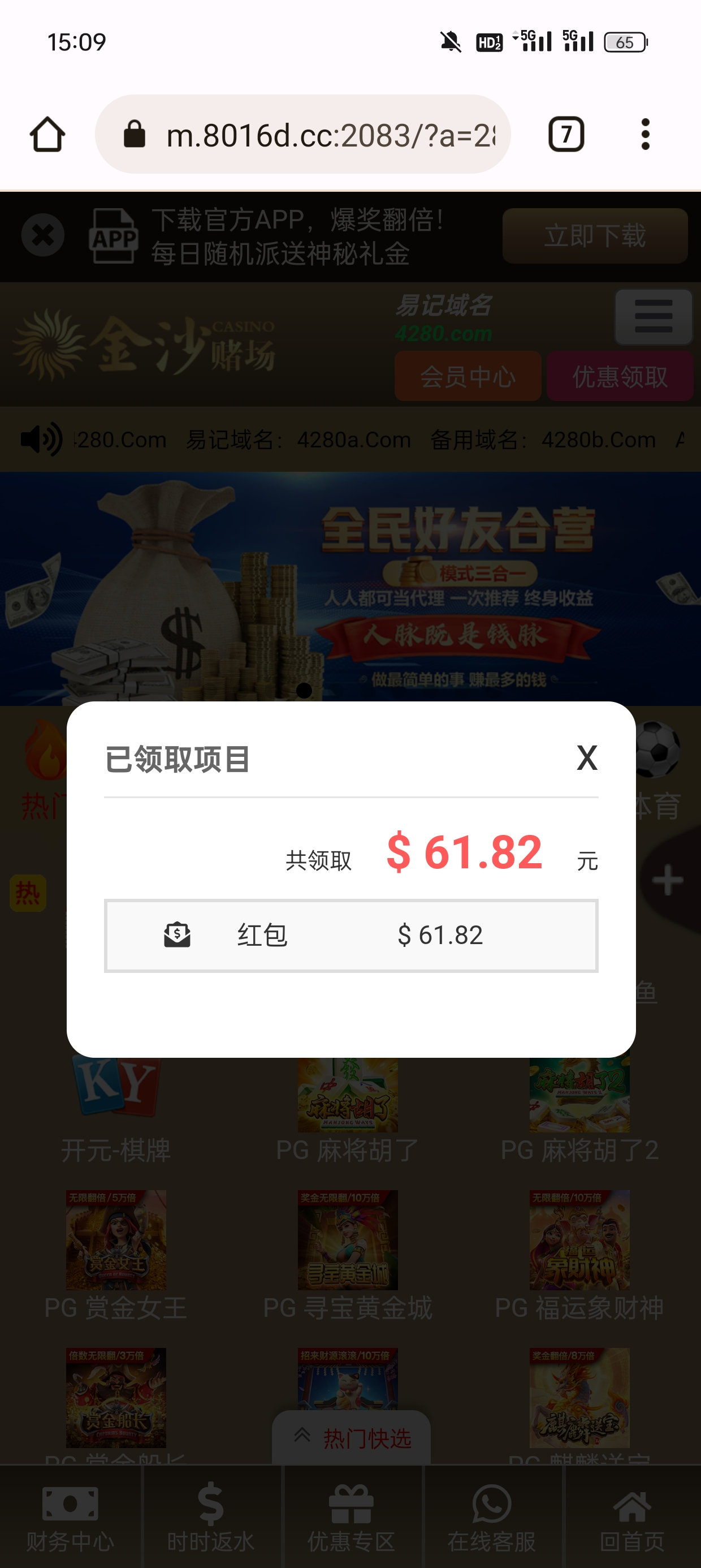Open the browser tab switcher

pos(566,135)
